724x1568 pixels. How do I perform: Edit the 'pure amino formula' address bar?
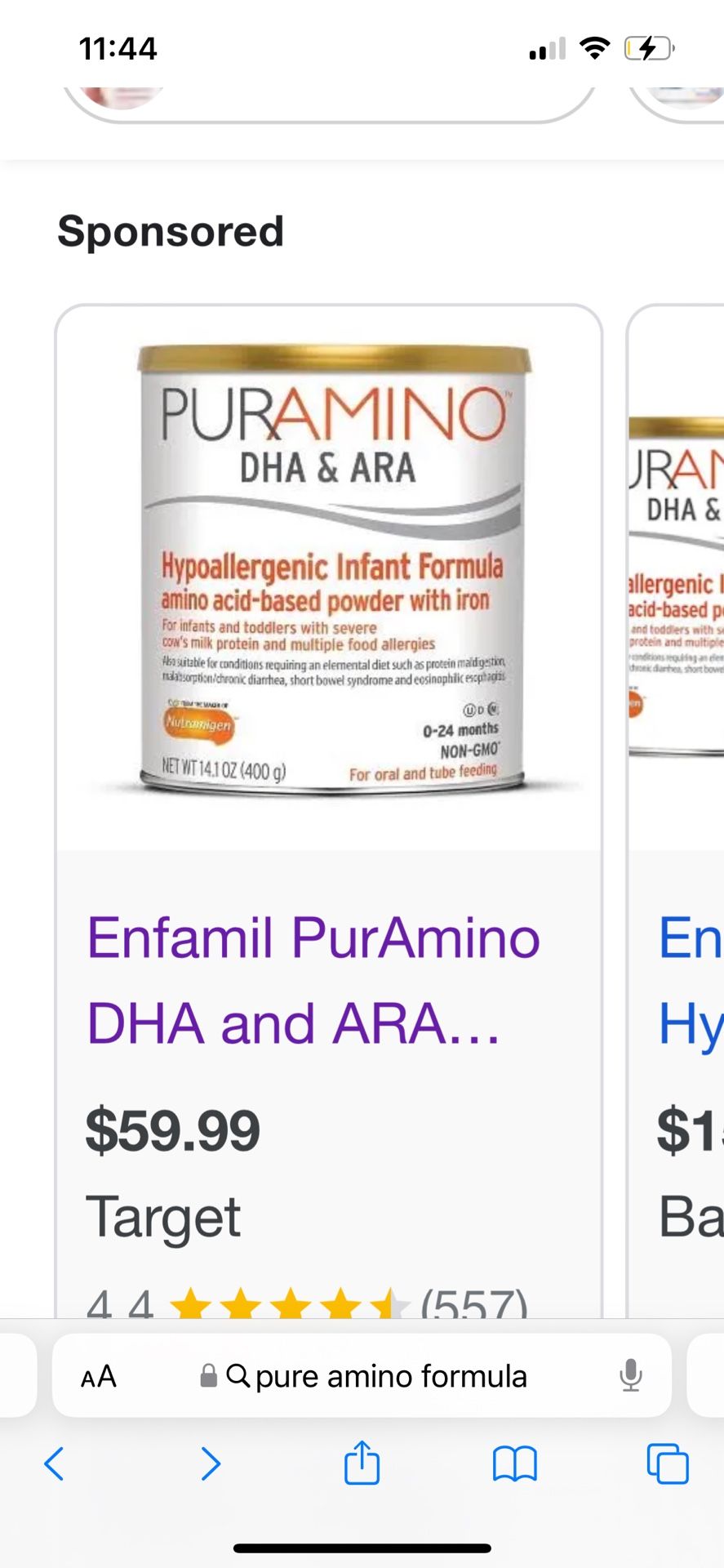click(x=390, y=1377)
